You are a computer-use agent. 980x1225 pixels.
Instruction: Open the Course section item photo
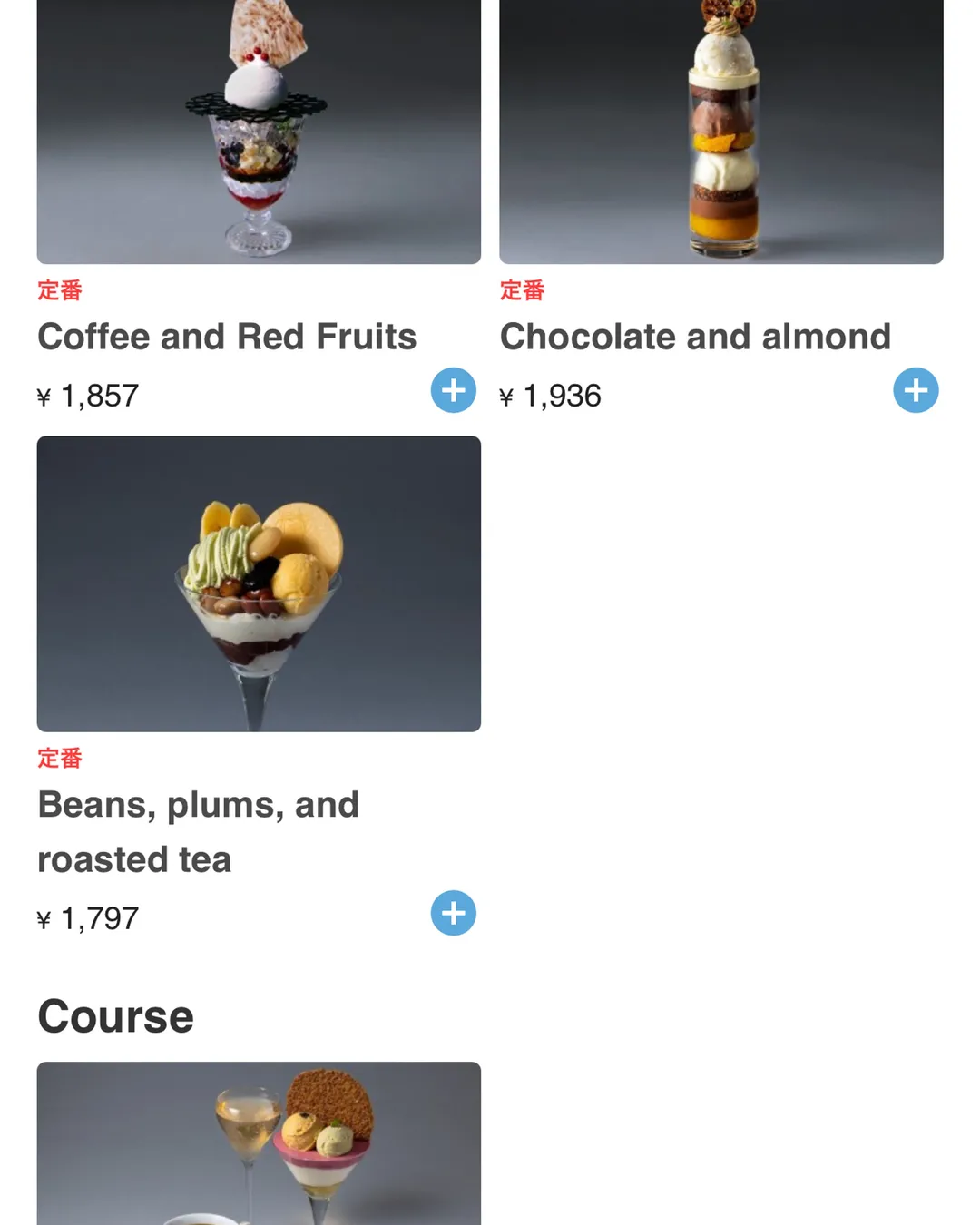pos(259,1143)
